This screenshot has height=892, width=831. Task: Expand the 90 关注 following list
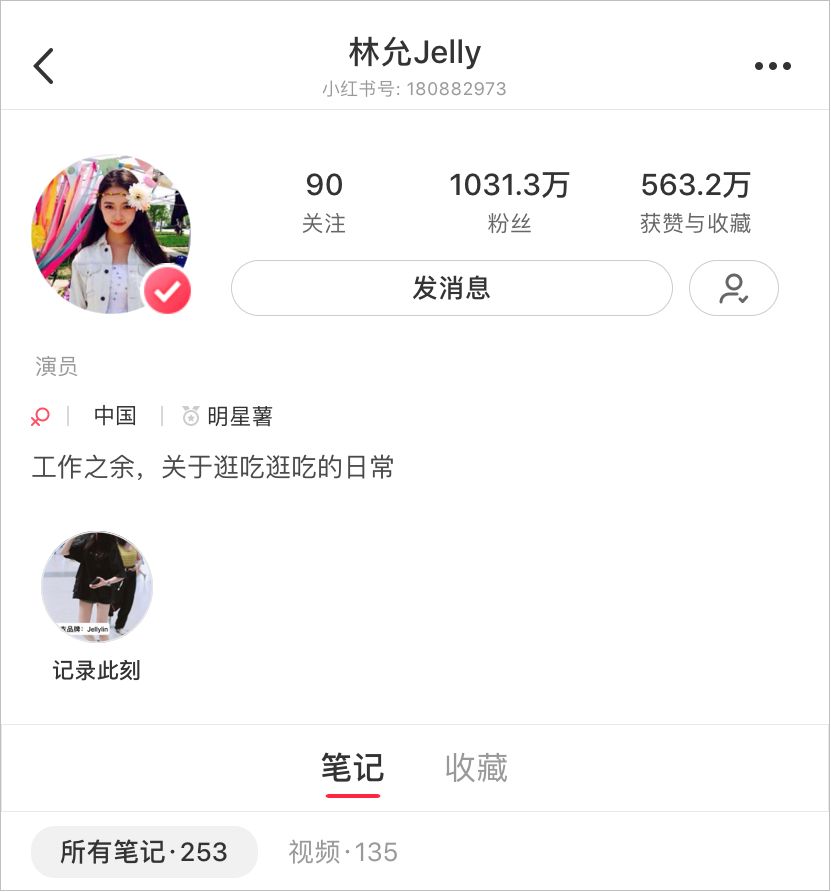click(x=324, y=199)
